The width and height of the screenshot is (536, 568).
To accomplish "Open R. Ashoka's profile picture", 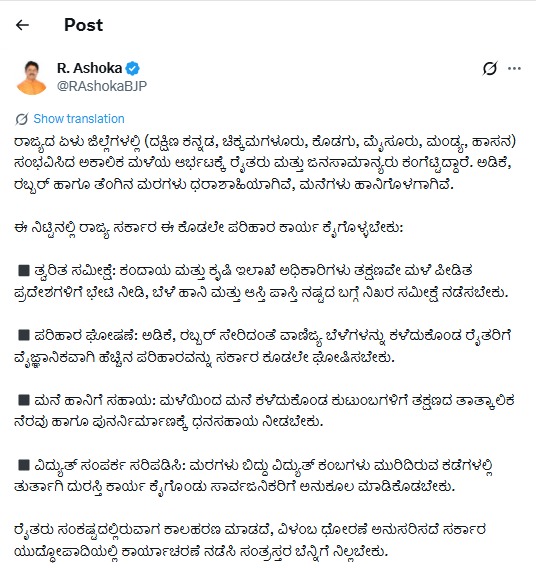I will click(x=32, y=78).
